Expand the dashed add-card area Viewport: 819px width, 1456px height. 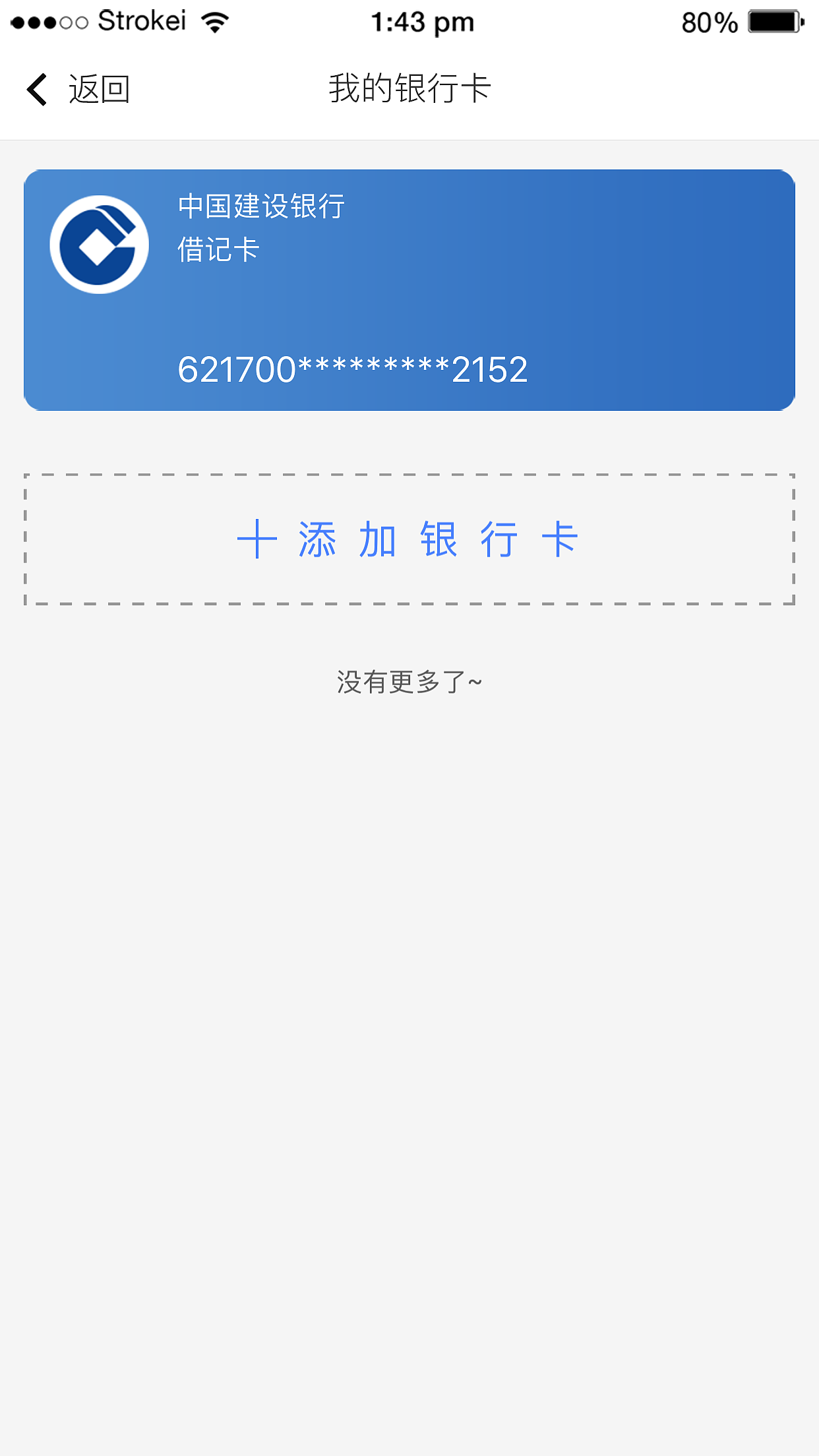pos(409,538)
